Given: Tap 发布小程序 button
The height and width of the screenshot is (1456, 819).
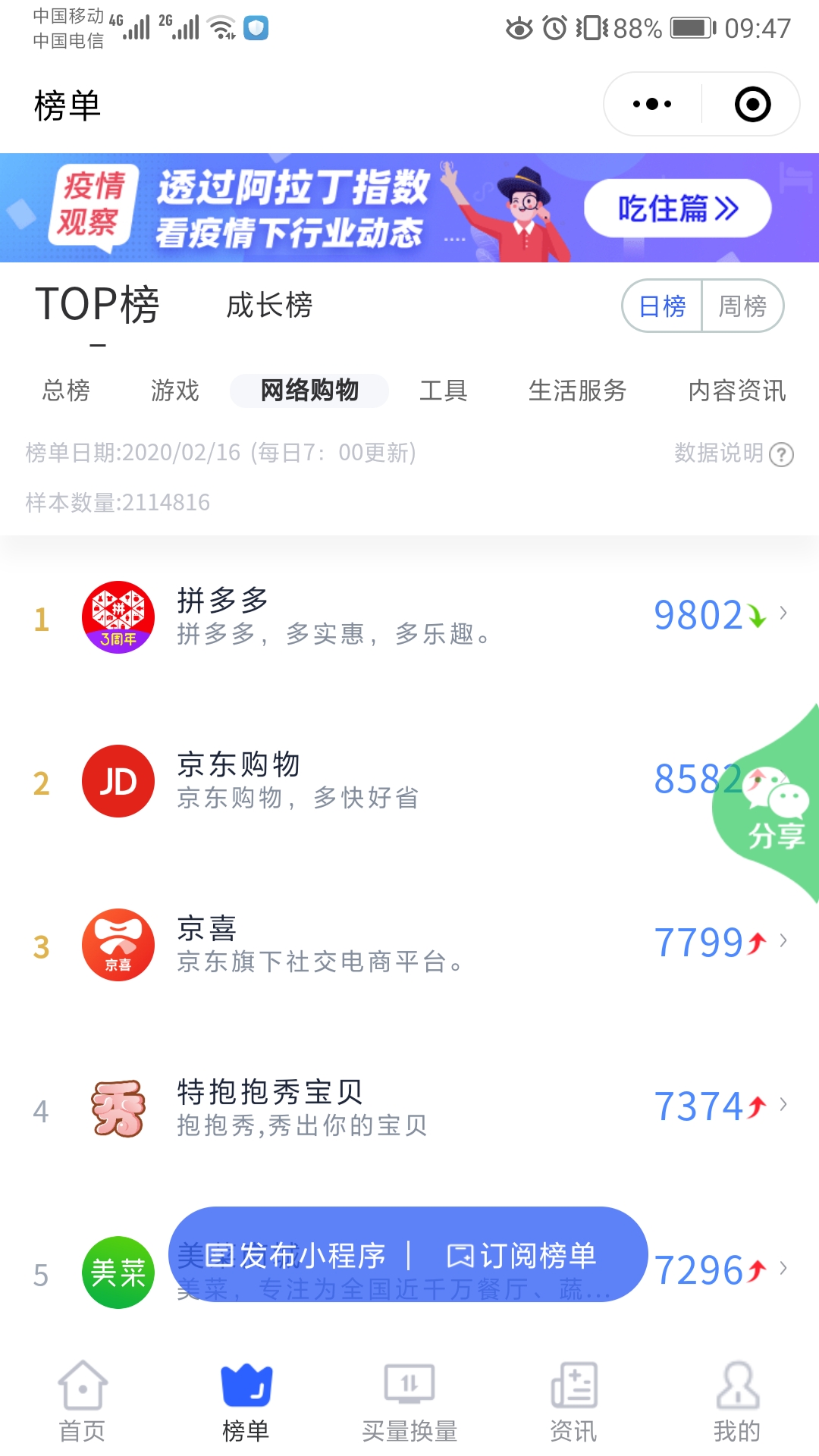Looking at the screenshot, I should click(297, 1256).
